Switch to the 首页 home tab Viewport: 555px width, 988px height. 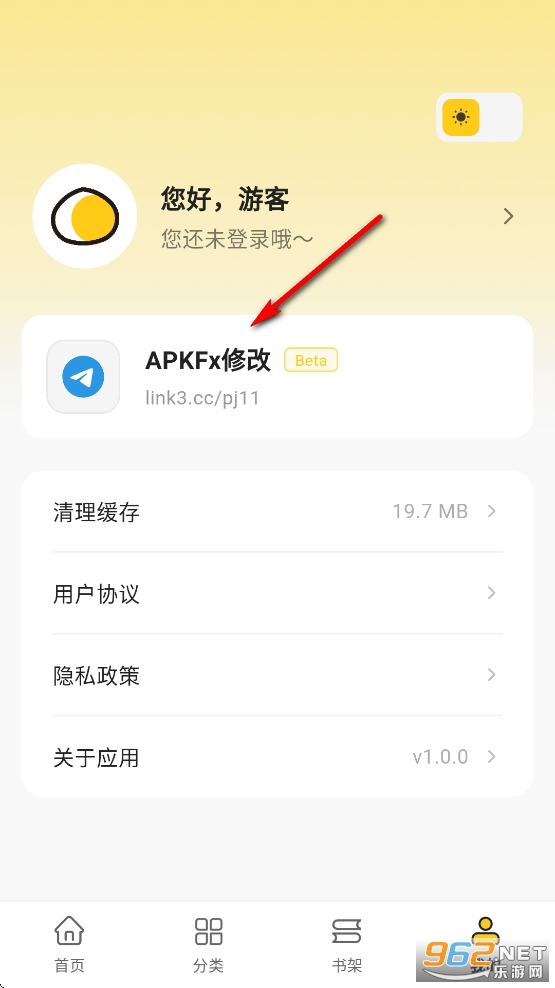tap(69, 945)
